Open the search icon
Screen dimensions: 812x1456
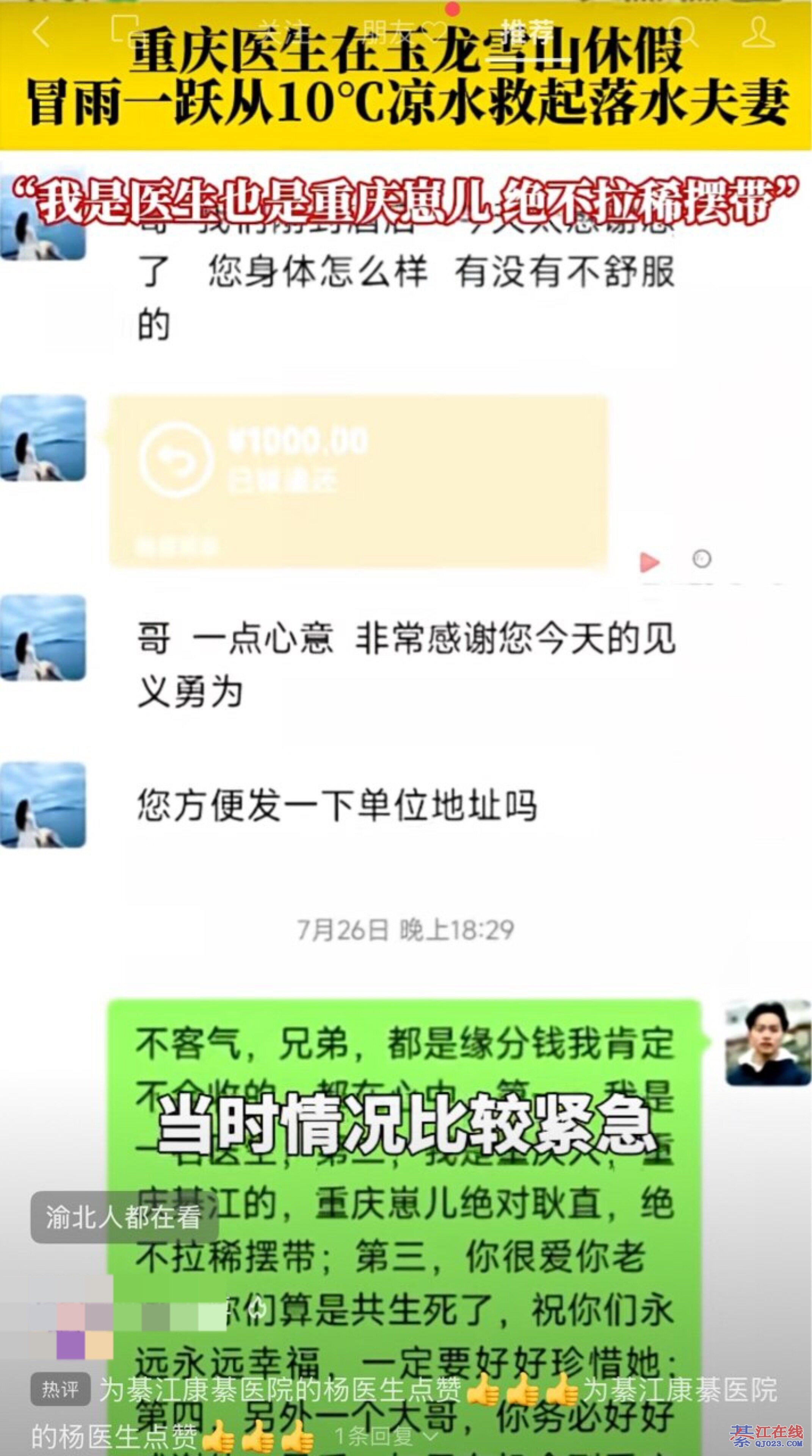682,31
